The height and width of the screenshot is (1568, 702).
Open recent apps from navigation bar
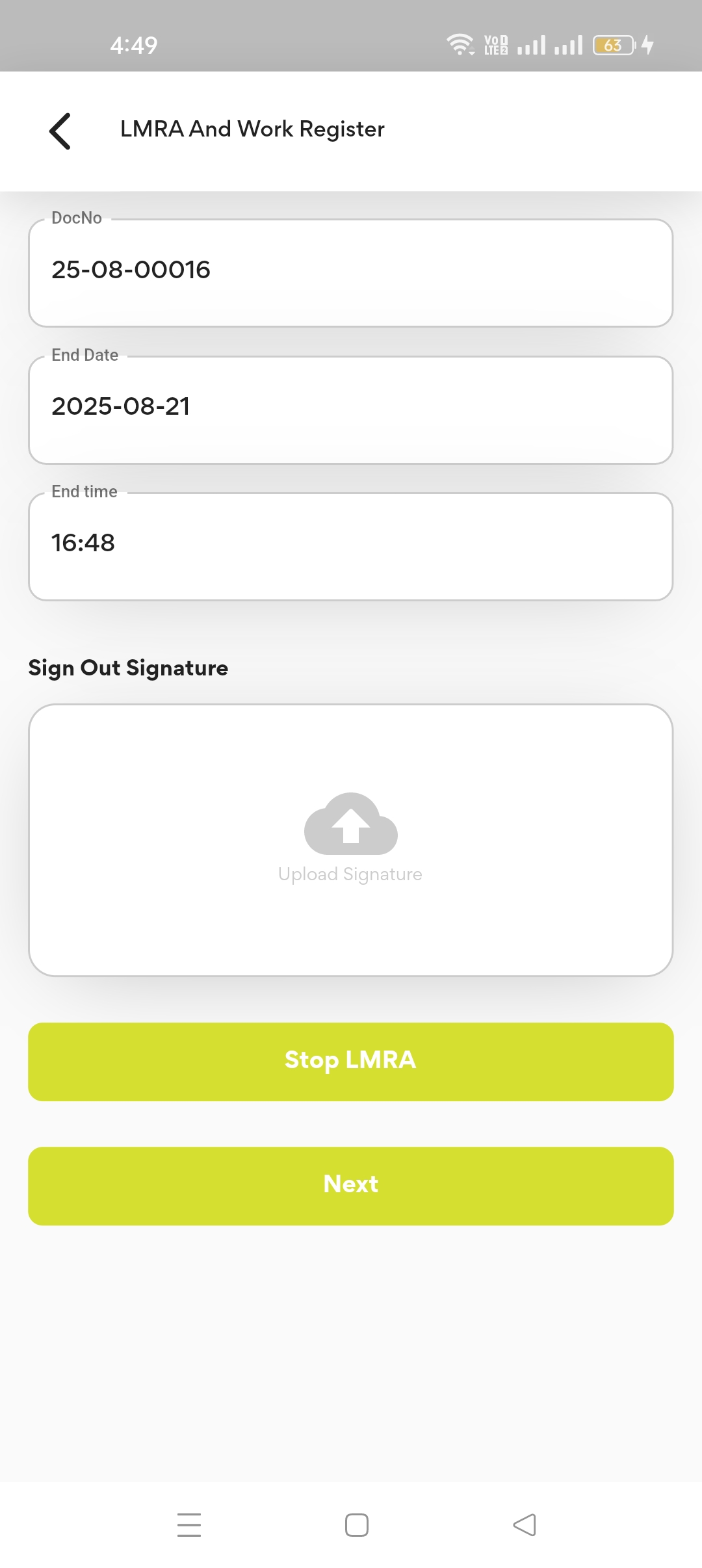click(x=189, y=1524)
